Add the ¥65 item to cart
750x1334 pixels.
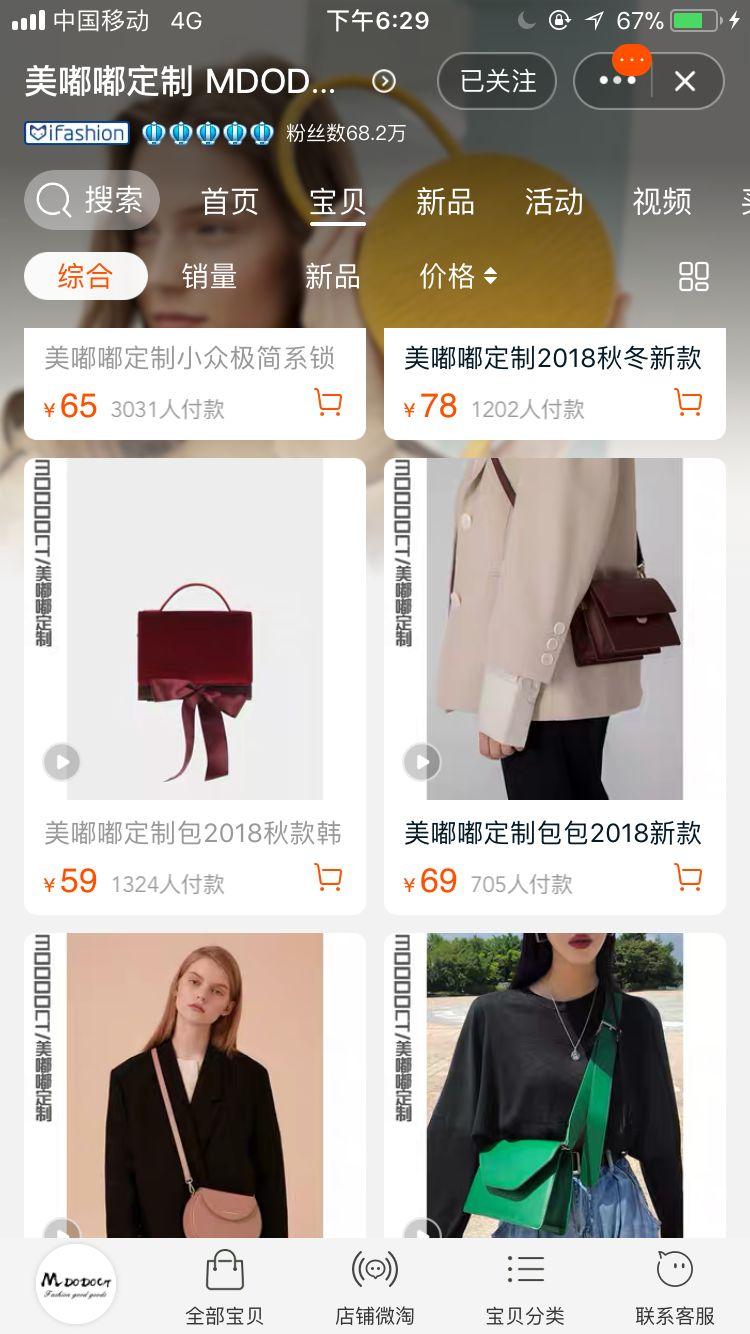coord(328,403)
